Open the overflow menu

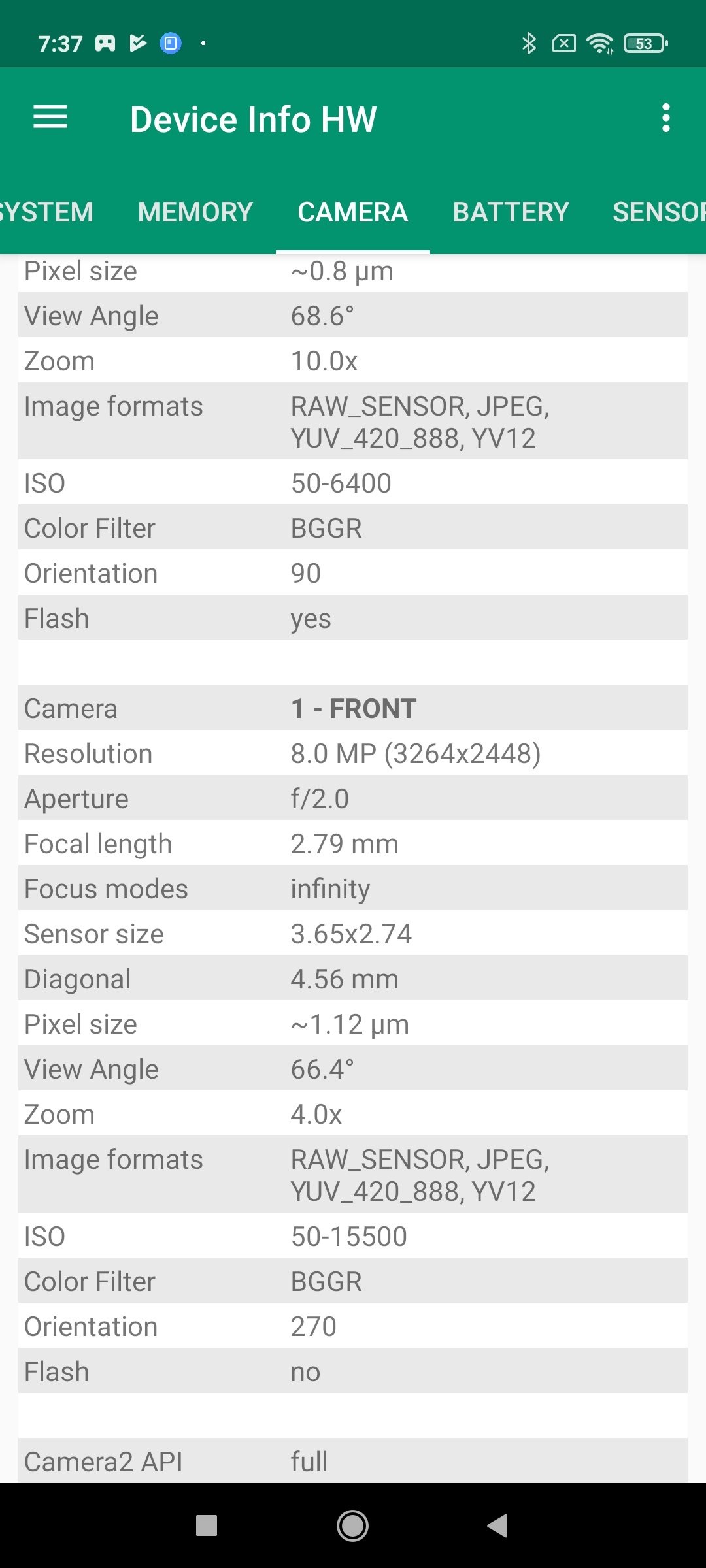click(665, 118)
